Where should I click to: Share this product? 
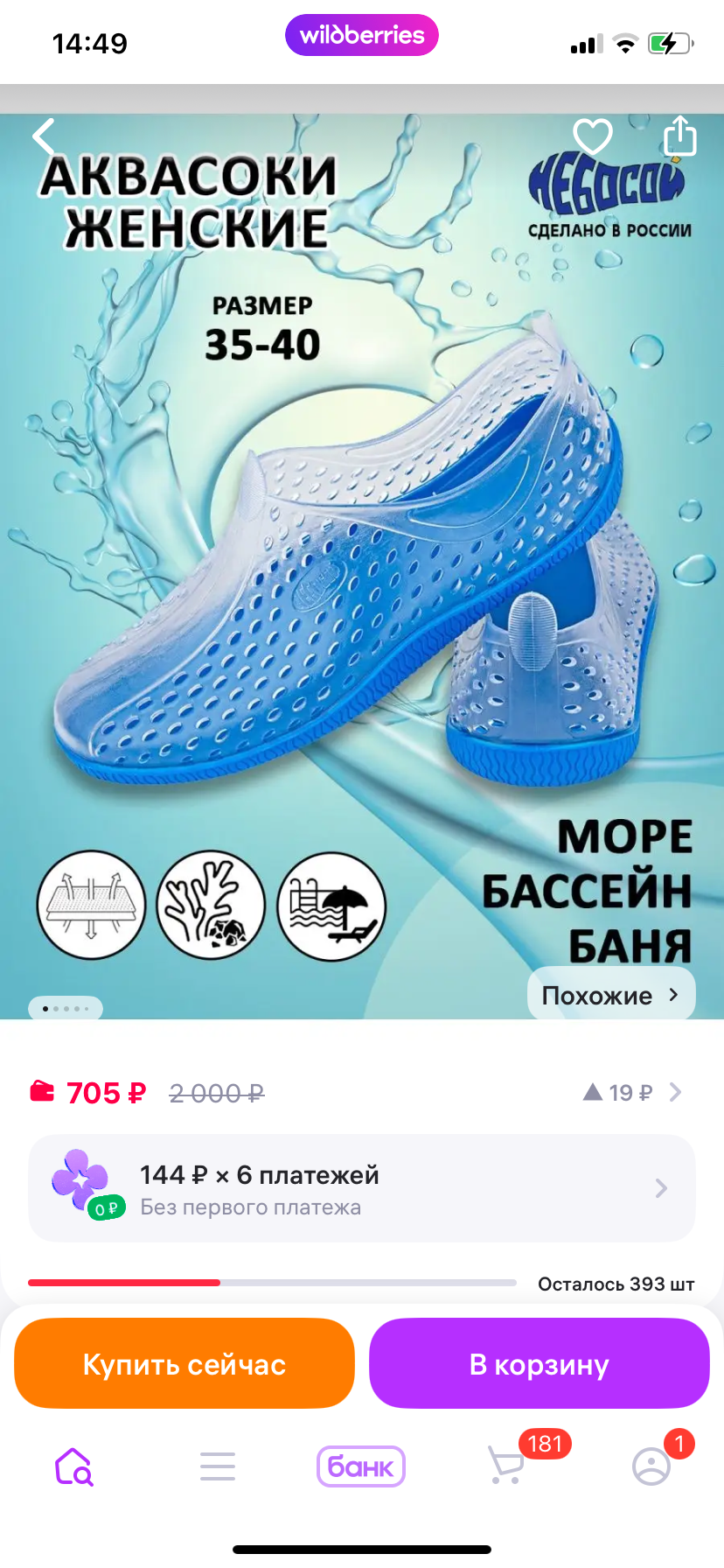(x=679, y=136)
